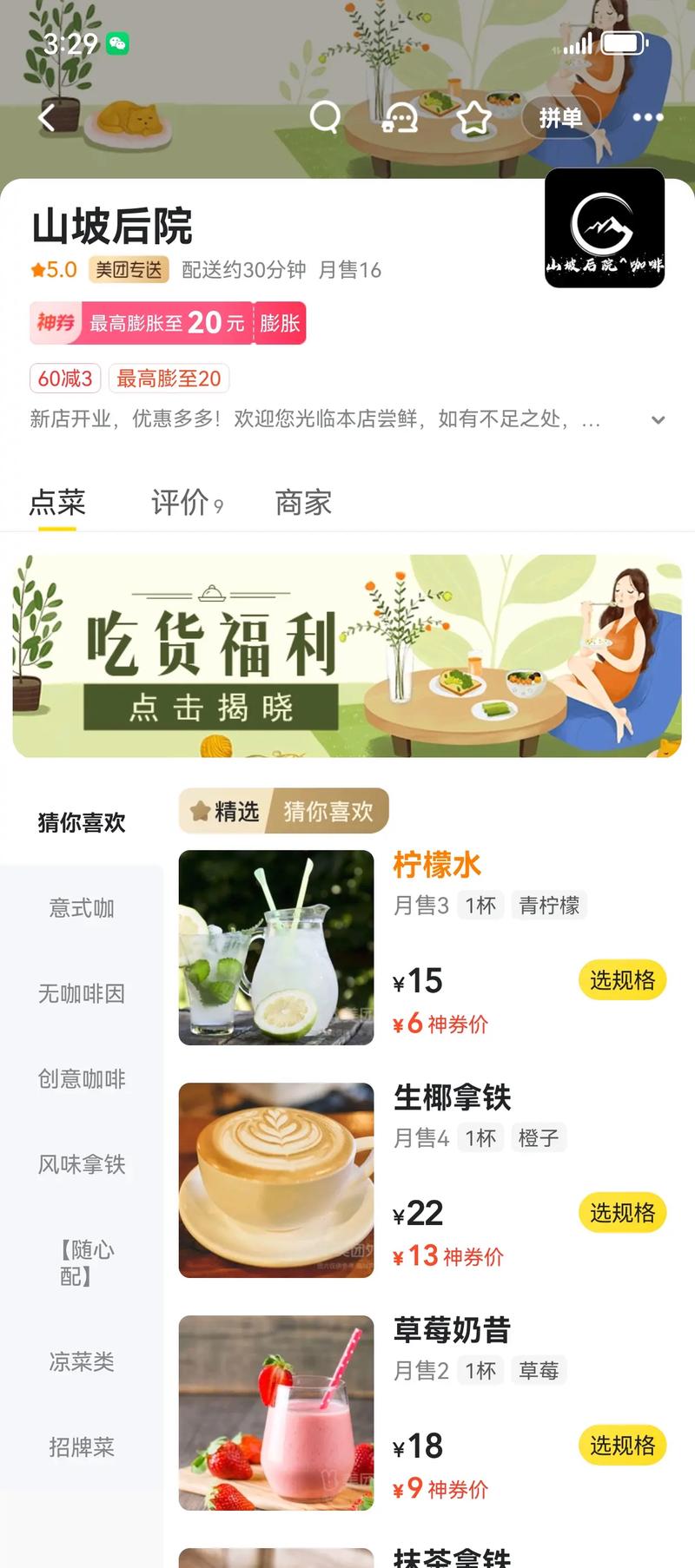This screenshot has height=1568, width=695.
Task: Open the 创意咖啡 category
Action: pyautogui.click(x=82, y=1079)
